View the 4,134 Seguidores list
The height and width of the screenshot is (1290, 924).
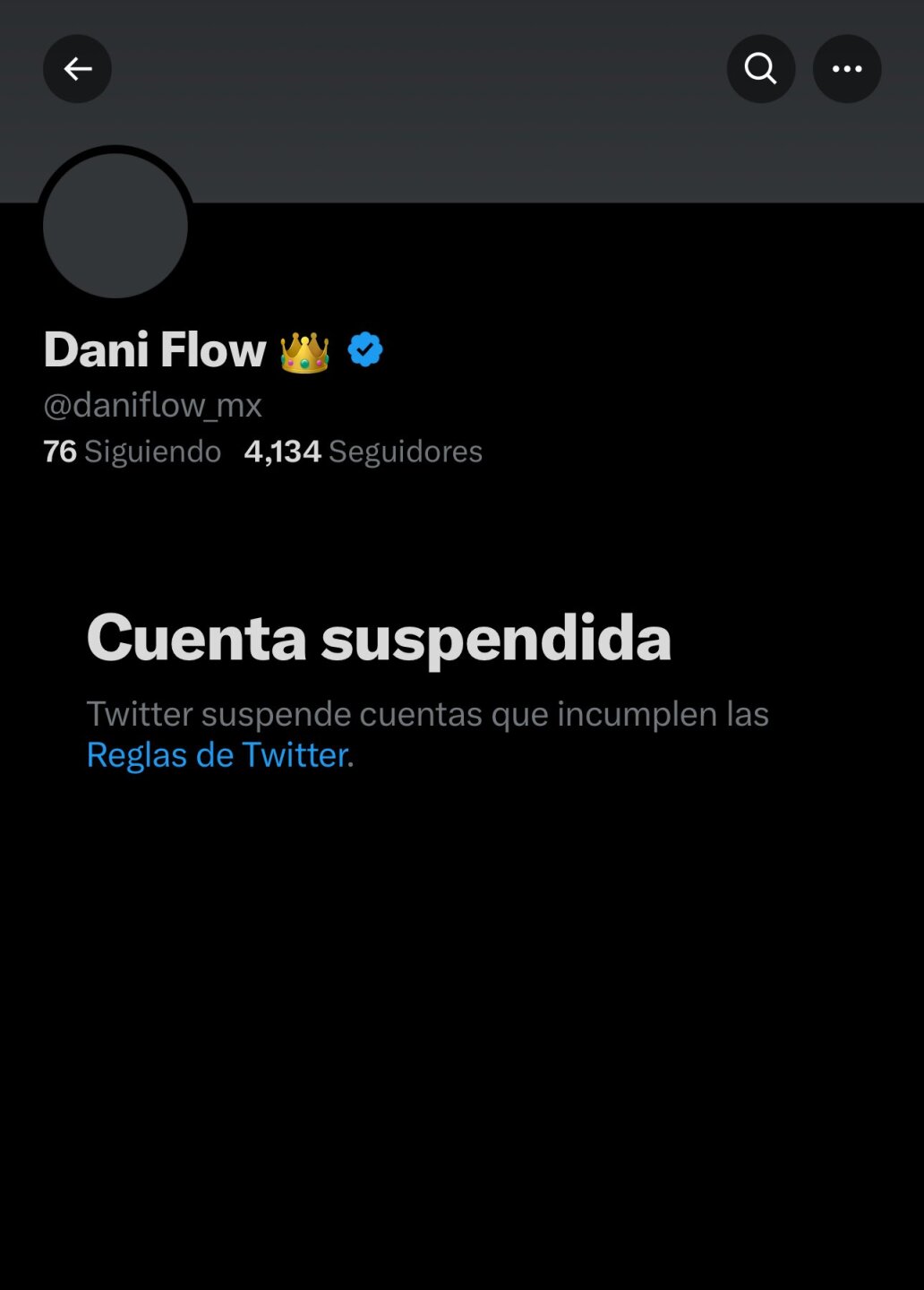coord(363,451)
